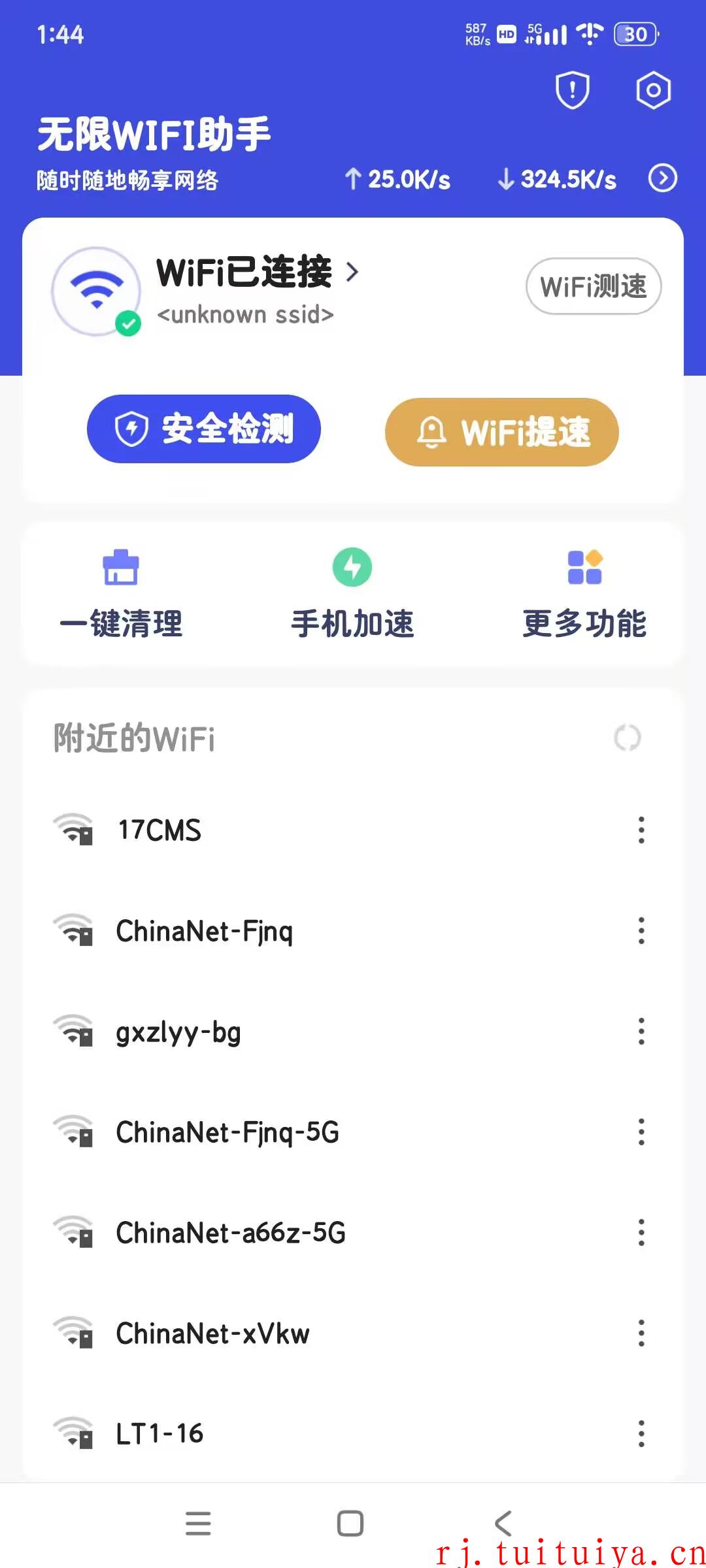Start the WiFi测速 speed test
Viewport: 706px width, 1568px height.
[x=594, y=286]
